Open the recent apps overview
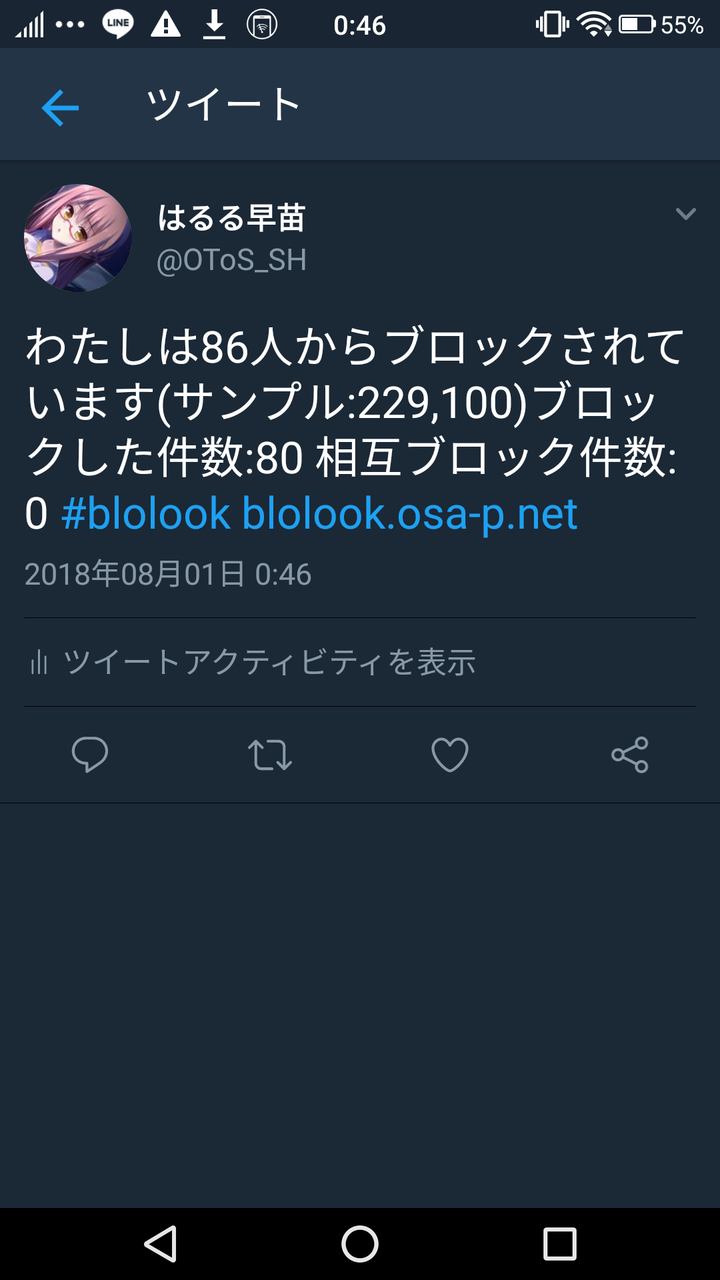The height and width of the screenshot is (1280, 720). click(x=560, y=1244)
